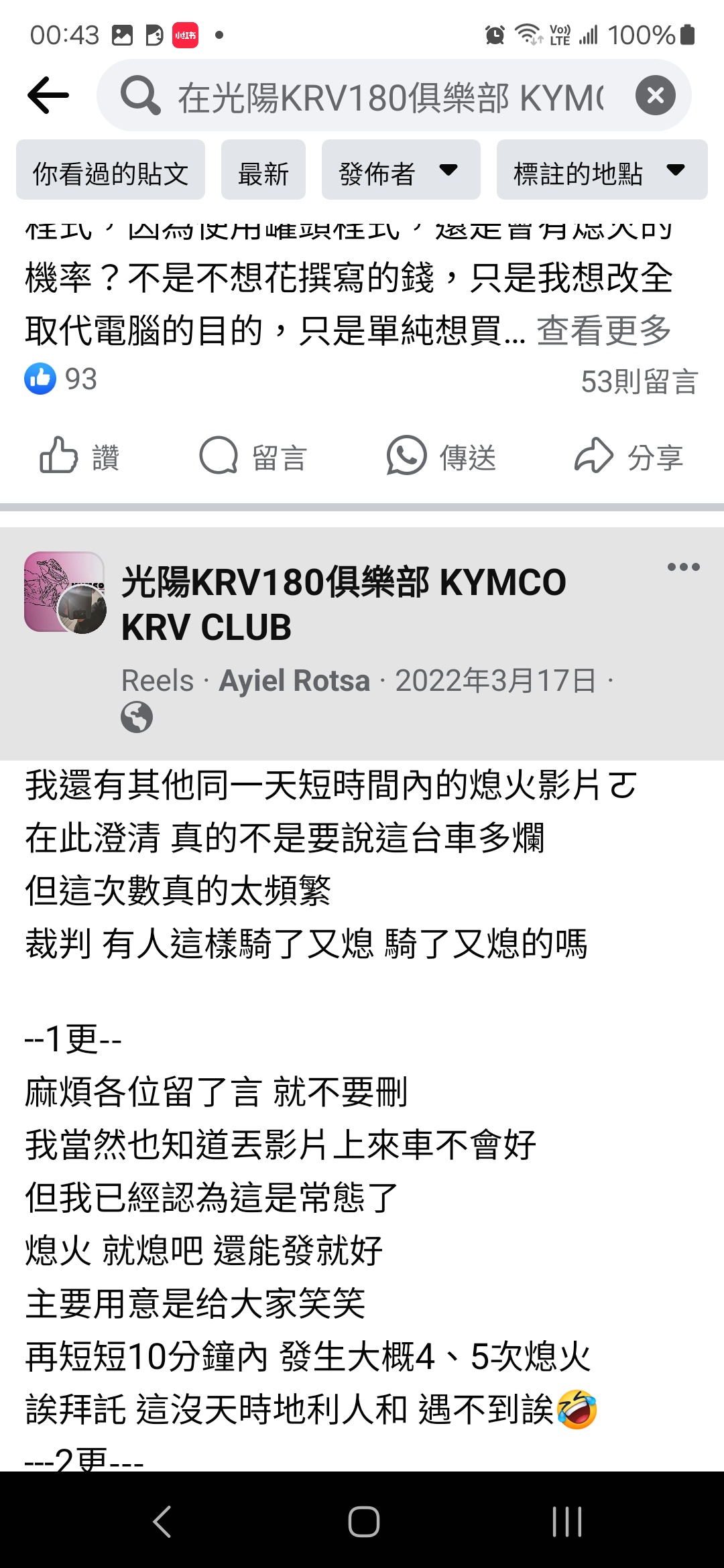This screenshot has width=724, height=1568.
Task: Share the post with 分享
Action: (629, 457)
